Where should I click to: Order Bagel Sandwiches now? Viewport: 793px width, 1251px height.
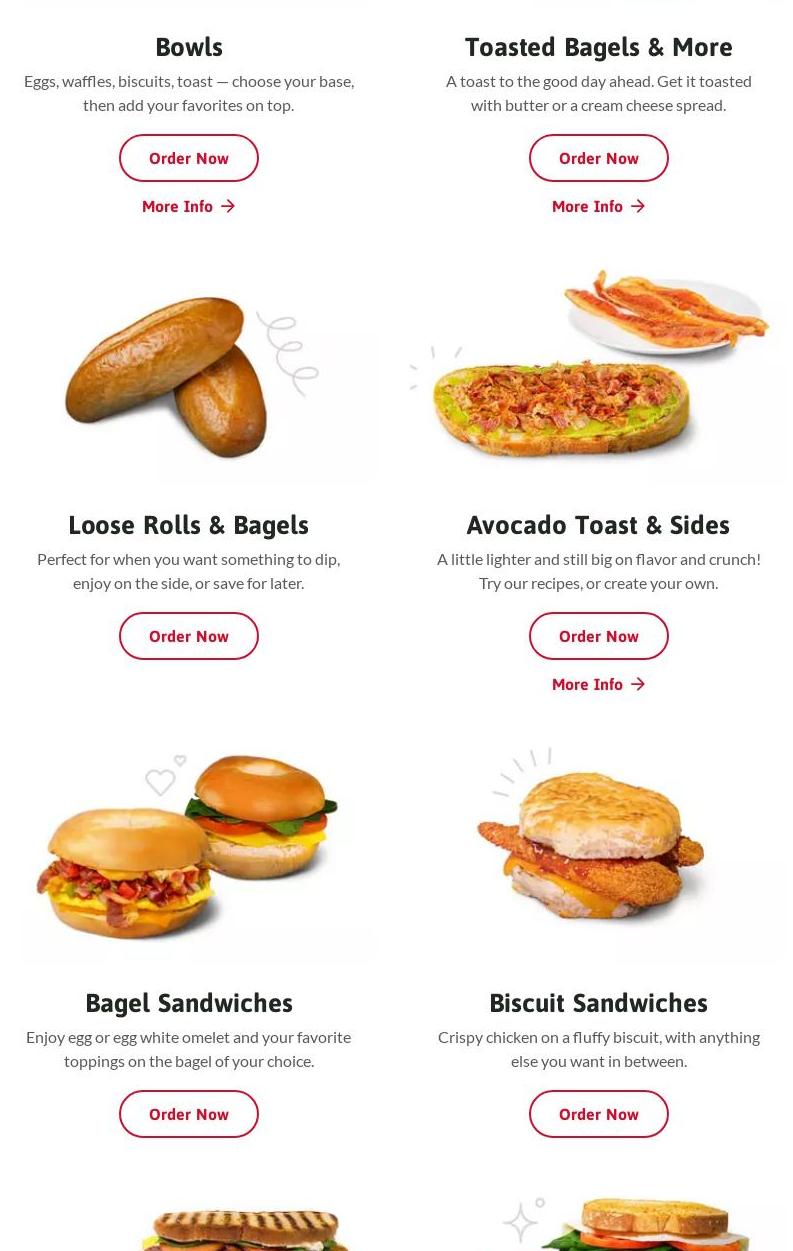188,1114
